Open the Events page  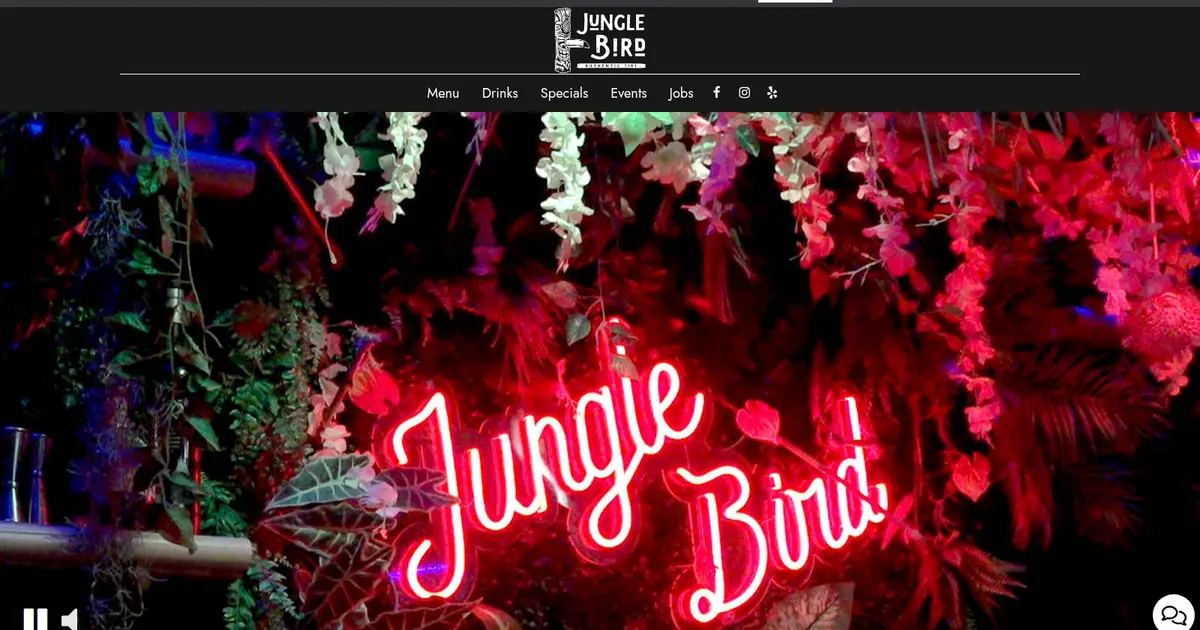tap(629, 93)
